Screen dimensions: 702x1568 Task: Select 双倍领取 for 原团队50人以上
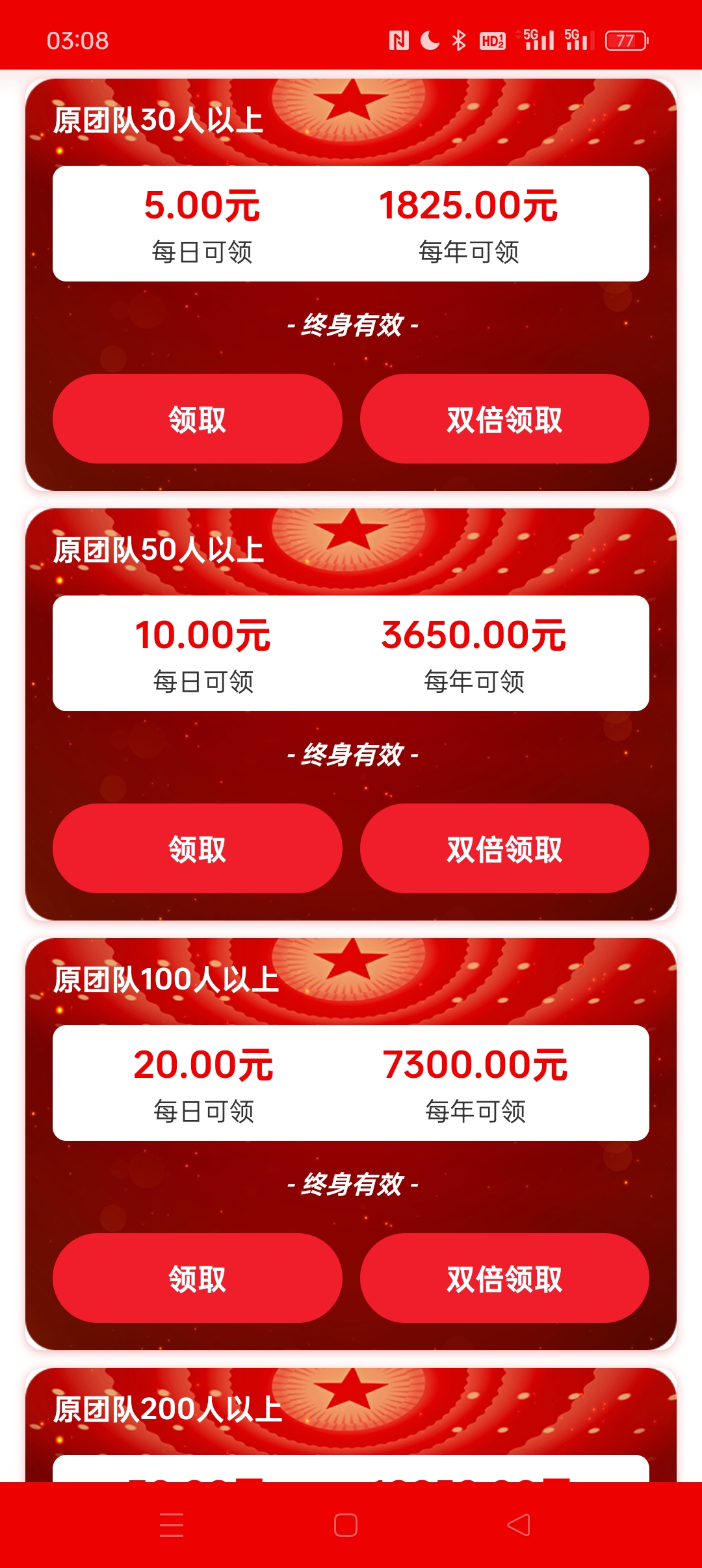tap(504, 848)
